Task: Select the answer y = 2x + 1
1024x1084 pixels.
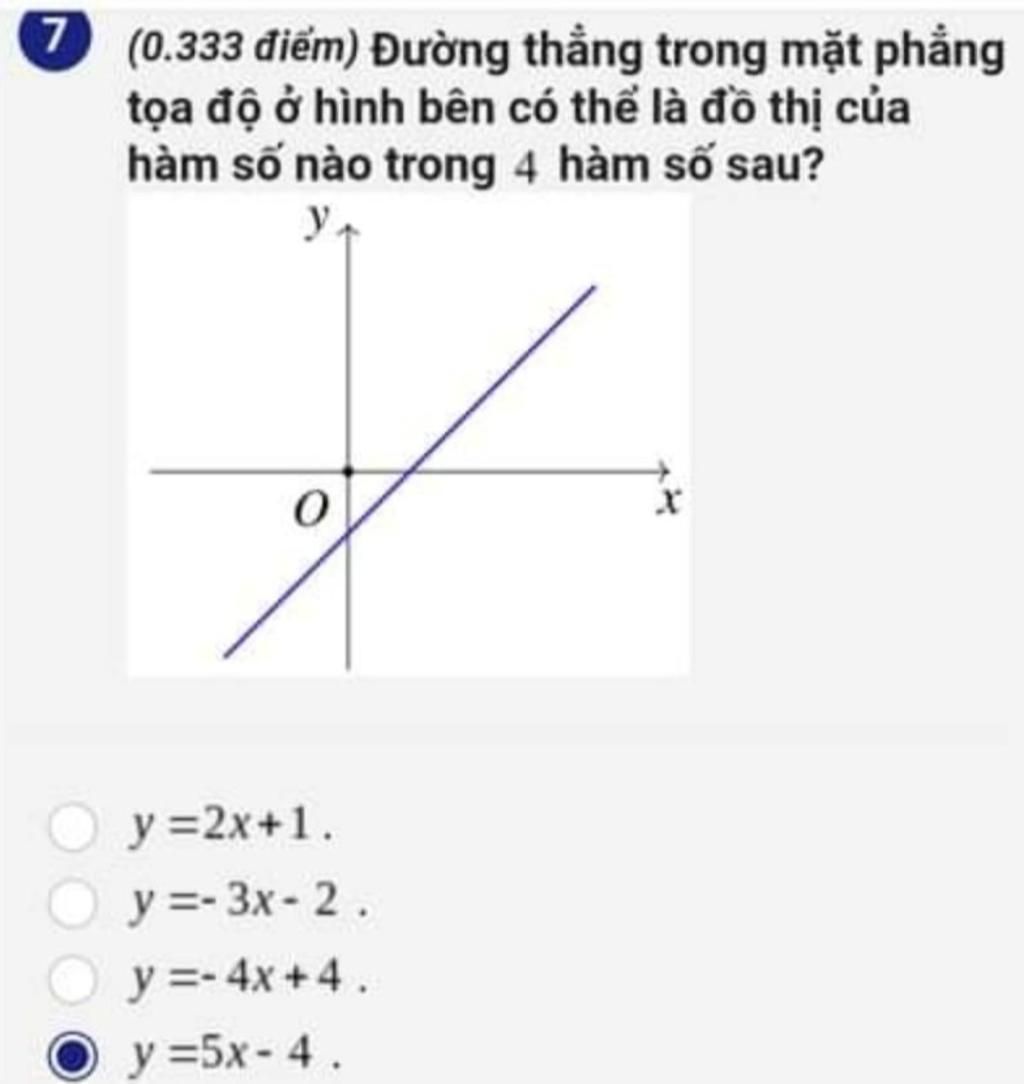Action: (x=73, y=829)
